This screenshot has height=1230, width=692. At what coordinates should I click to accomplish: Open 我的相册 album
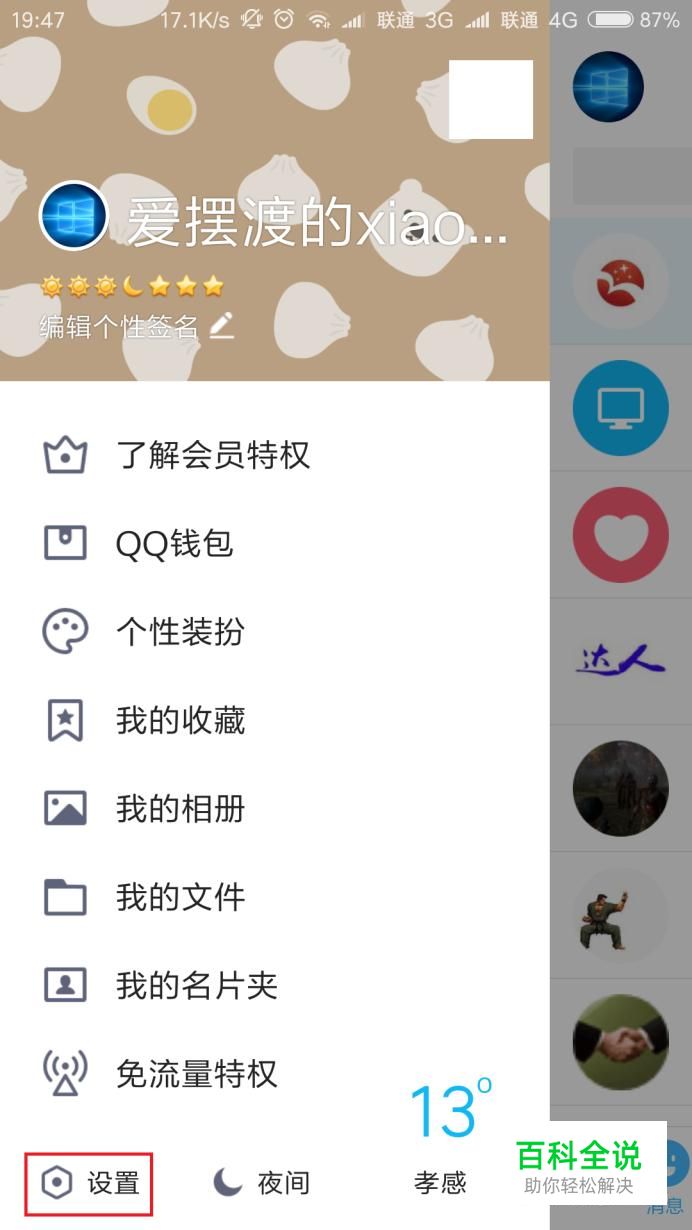coord(275,809)
